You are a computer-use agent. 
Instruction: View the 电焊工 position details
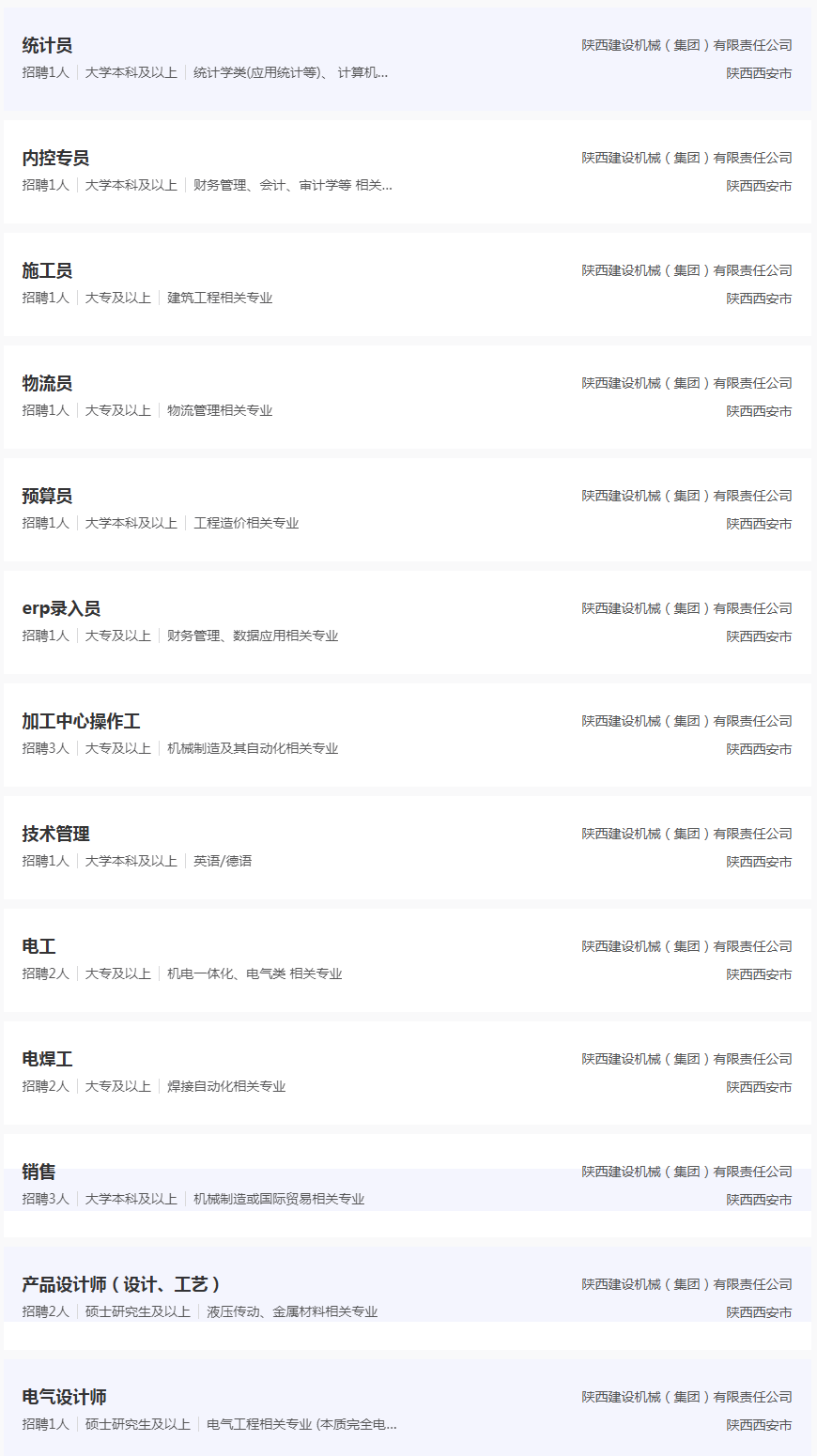coord(47,1059)
